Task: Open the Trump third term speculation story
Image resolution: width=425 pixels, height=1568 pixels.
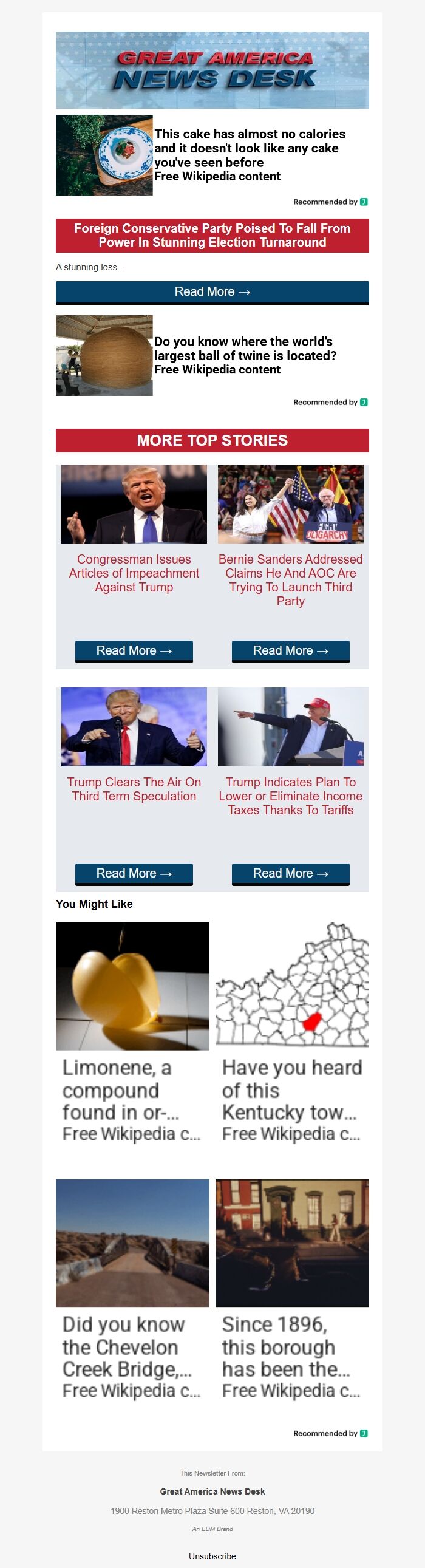Action: [134, 789]
